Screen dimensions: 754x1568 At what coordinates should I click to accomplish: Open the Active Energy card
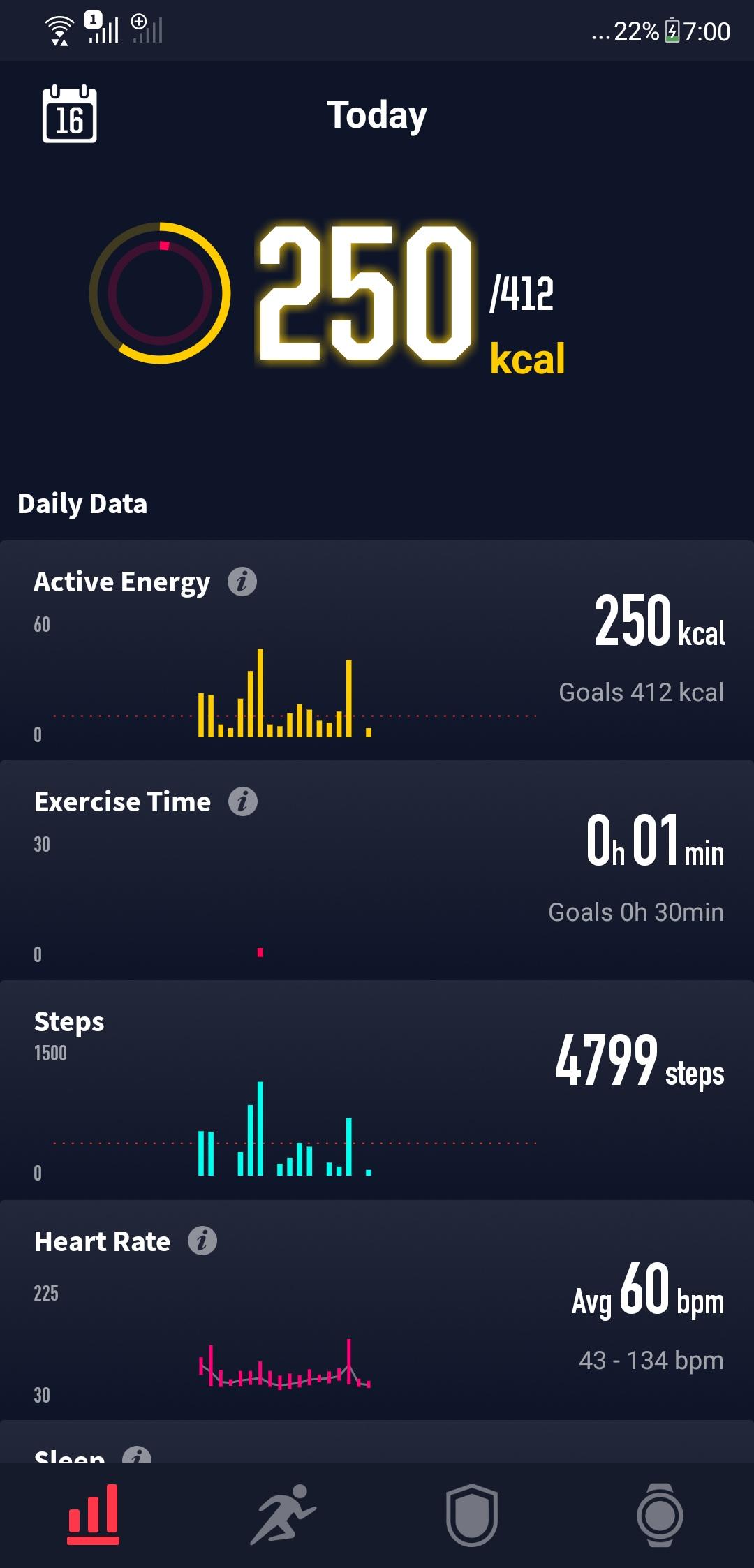click(x=377, y=651)
